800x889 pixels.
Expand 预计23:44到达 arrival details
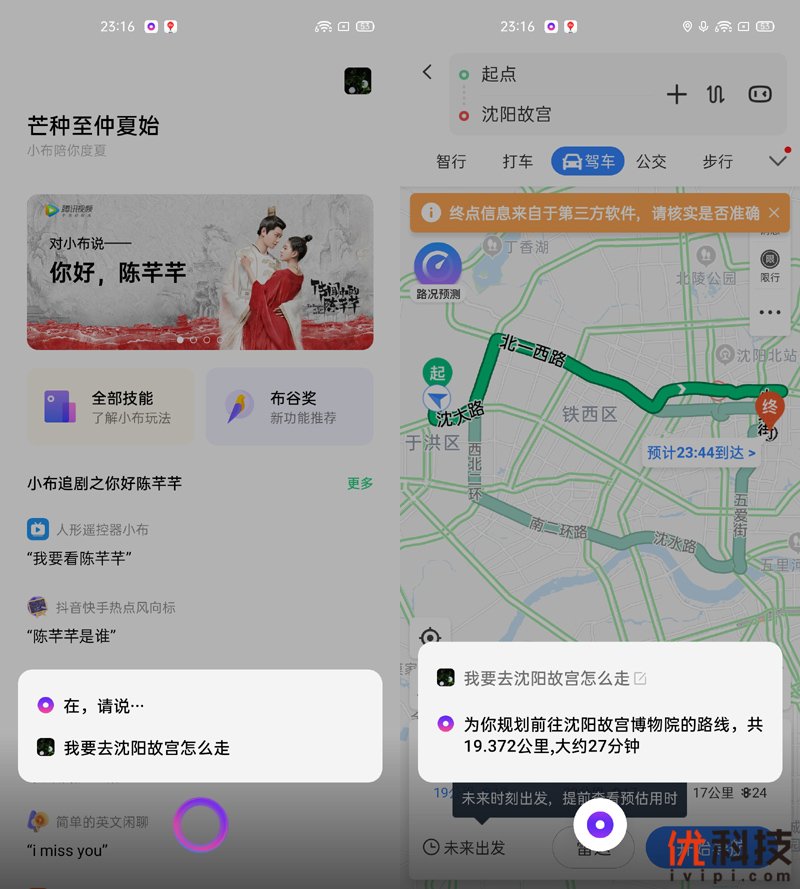click(x=700, y=453)
